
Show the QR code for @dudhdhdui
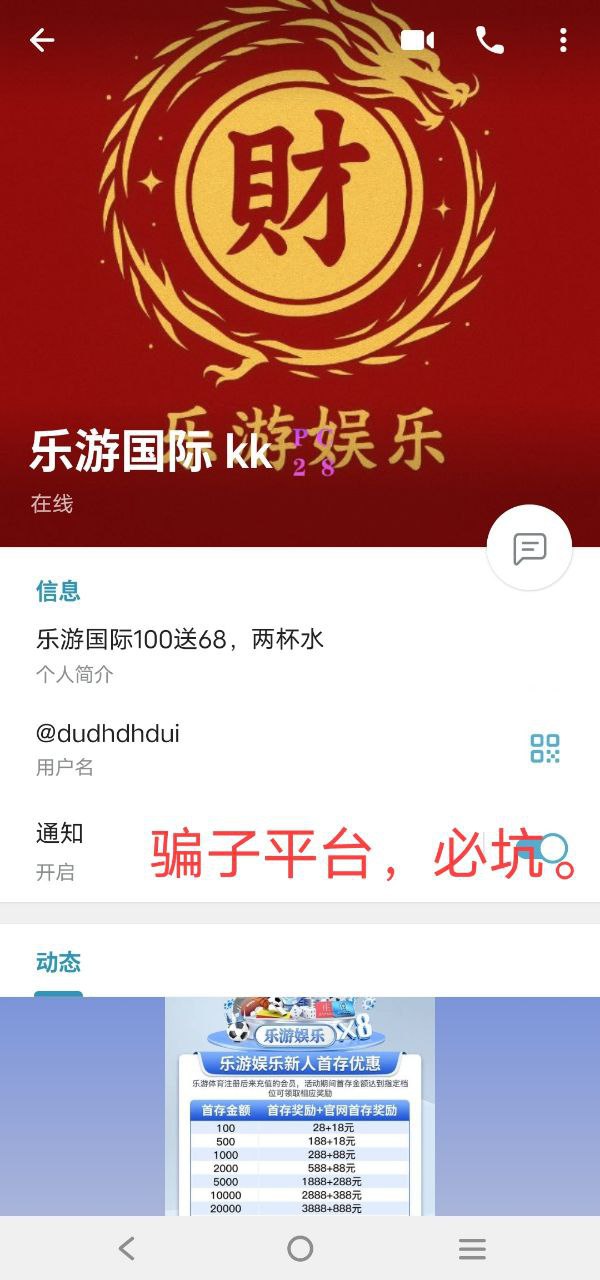coord(545,748)
